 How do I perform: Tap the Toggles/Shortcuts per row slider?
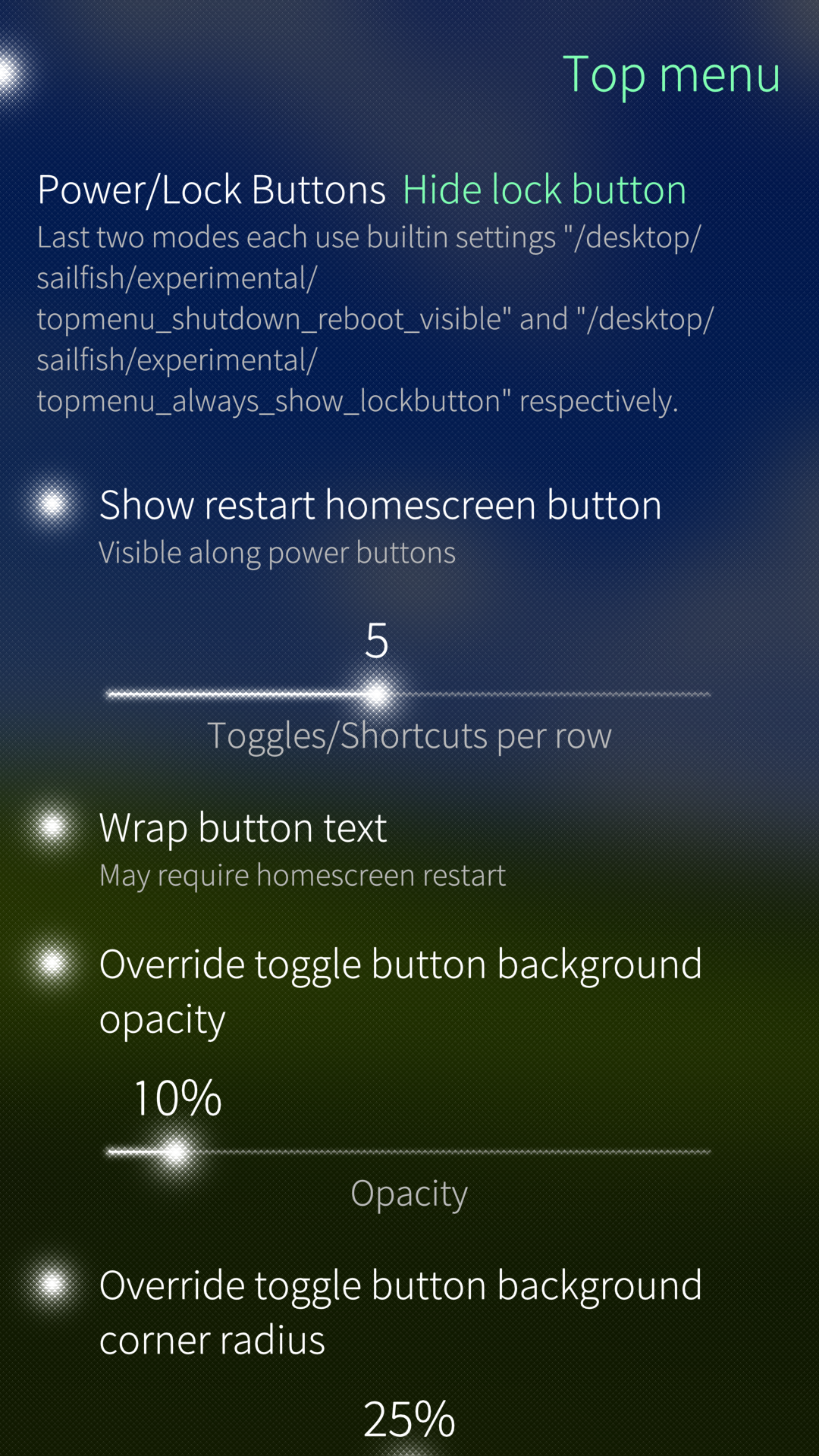[409, 693]
